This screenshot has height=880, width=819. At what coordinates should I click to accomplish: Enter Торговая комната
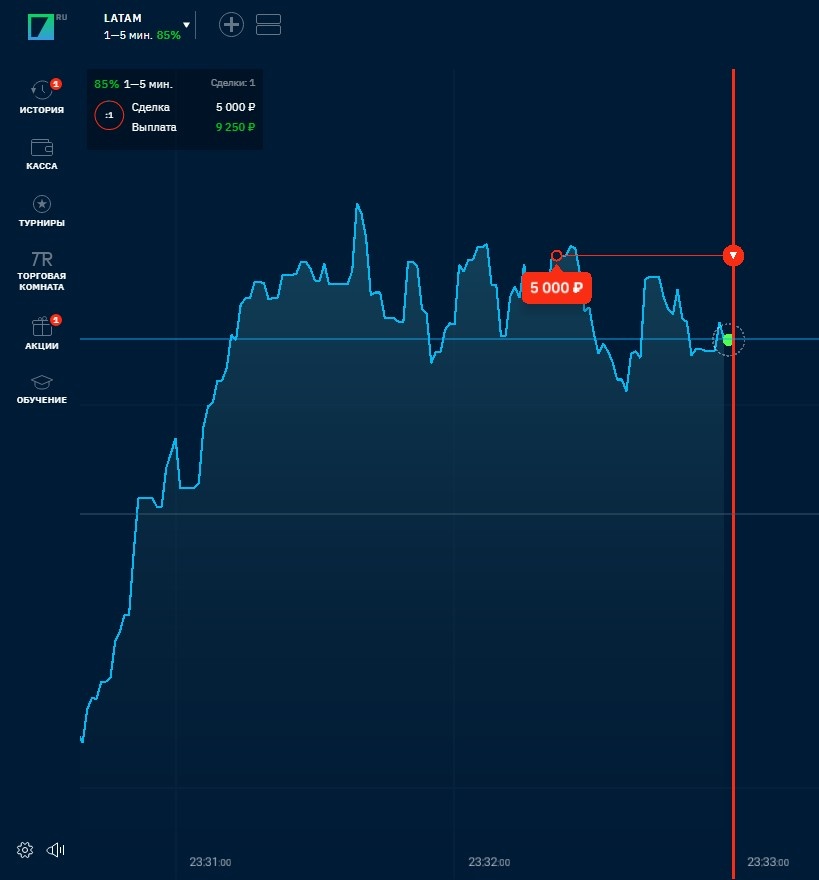point(42,270)
